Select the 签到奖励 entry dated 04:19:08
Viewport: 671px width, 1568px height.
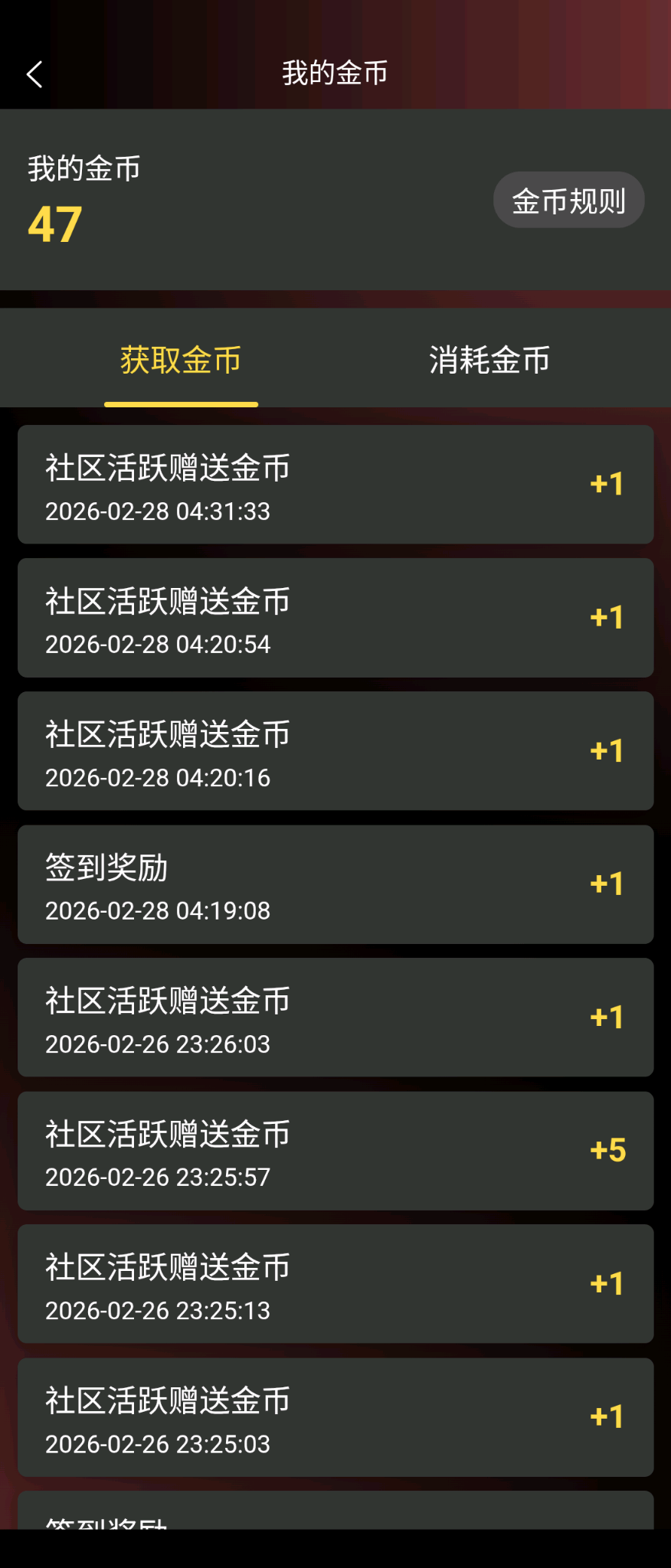click(x=335, y=884)
